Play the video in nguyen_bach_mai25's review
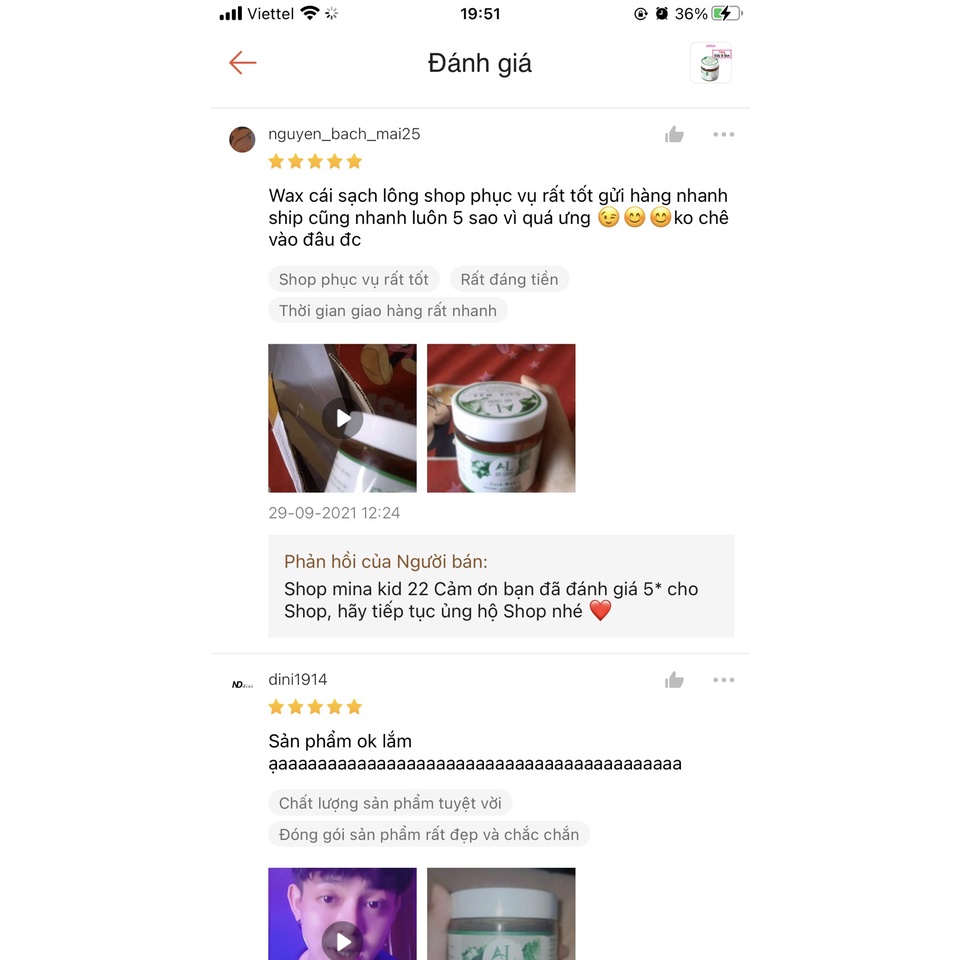 (342, 418)
